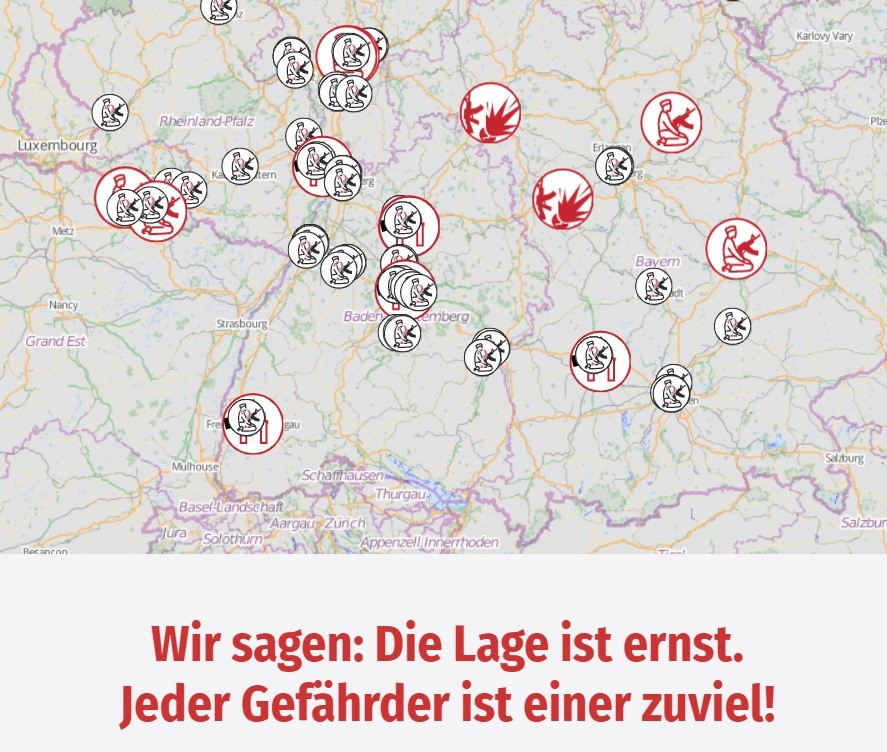Viewport: 887px width, 752px height.
Task: Open the red marker near Freiburg
Action: coord(253,423)
